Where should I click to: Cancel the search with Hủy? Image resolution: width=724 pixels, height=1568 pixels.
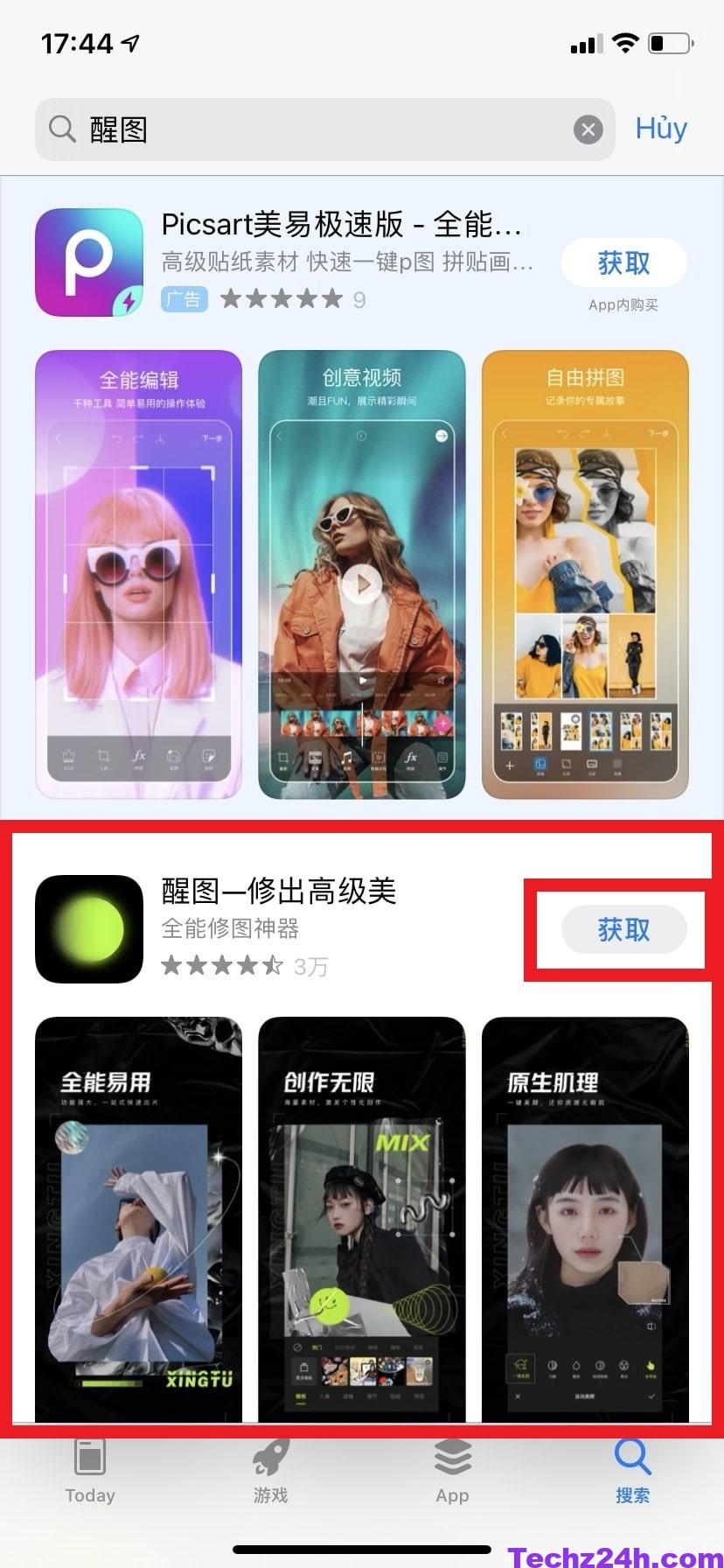coord(661,129)
